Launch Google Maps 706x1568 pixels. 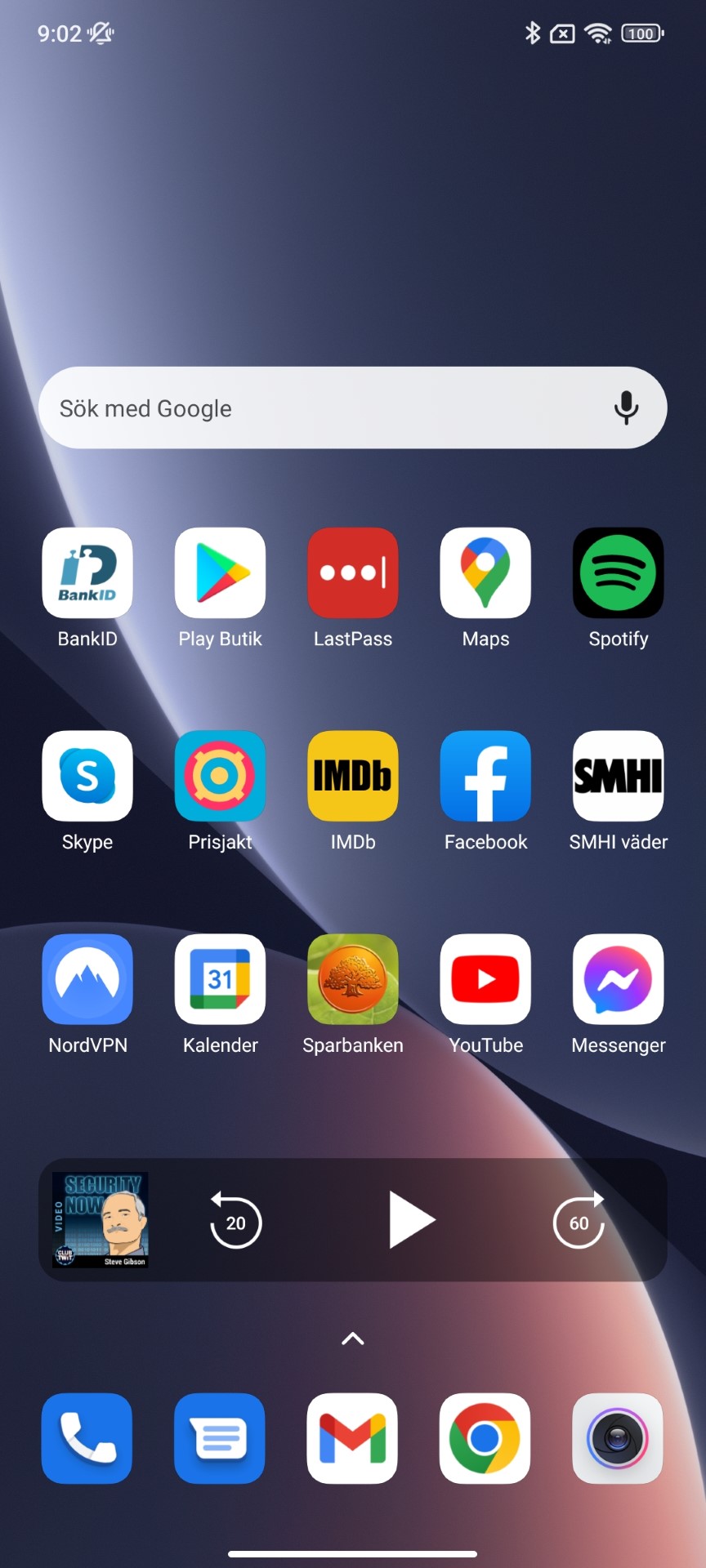pyautogui.click(x=485, y=572)
